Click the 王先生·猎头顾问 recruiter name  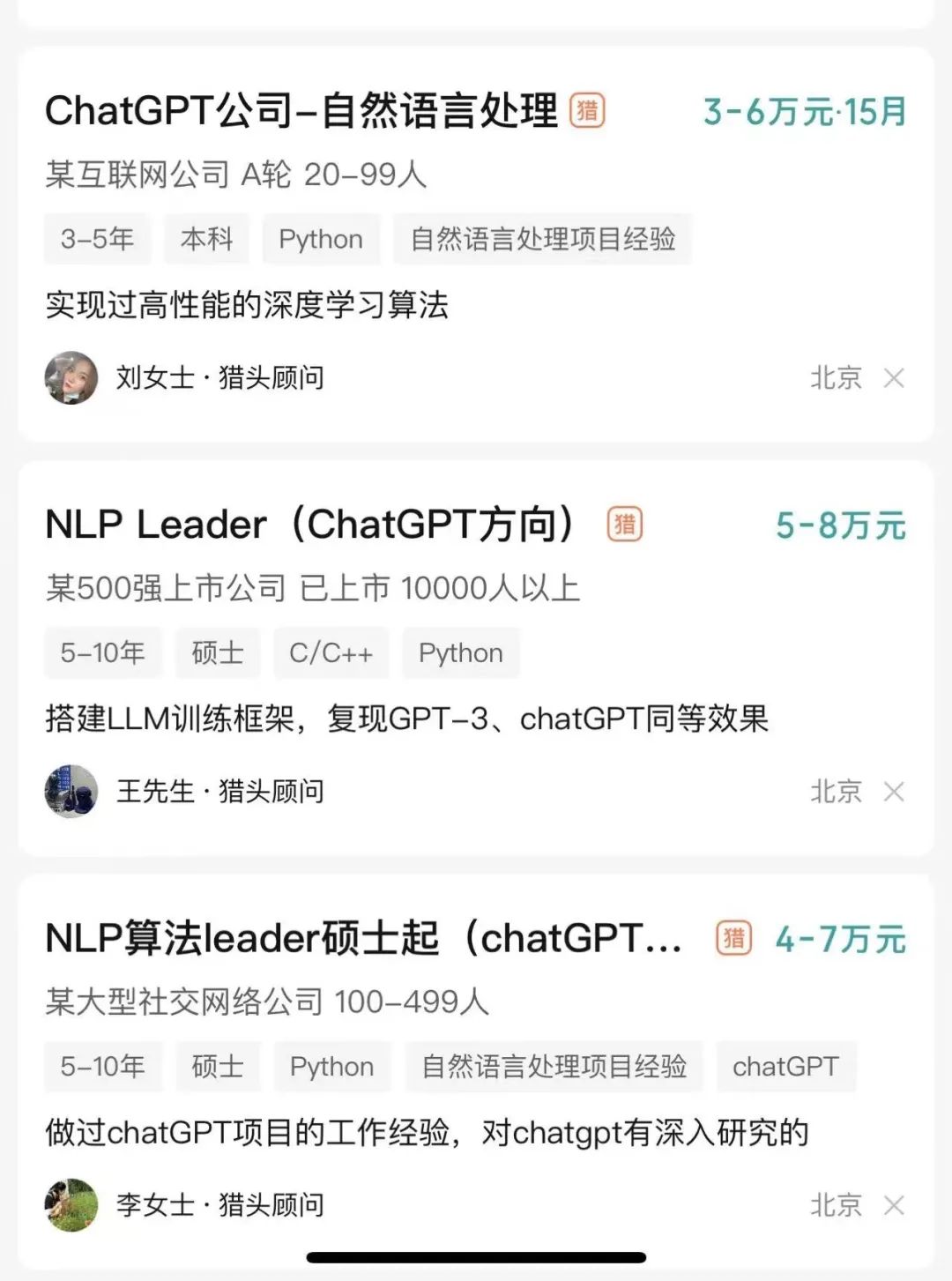(220, 791)
